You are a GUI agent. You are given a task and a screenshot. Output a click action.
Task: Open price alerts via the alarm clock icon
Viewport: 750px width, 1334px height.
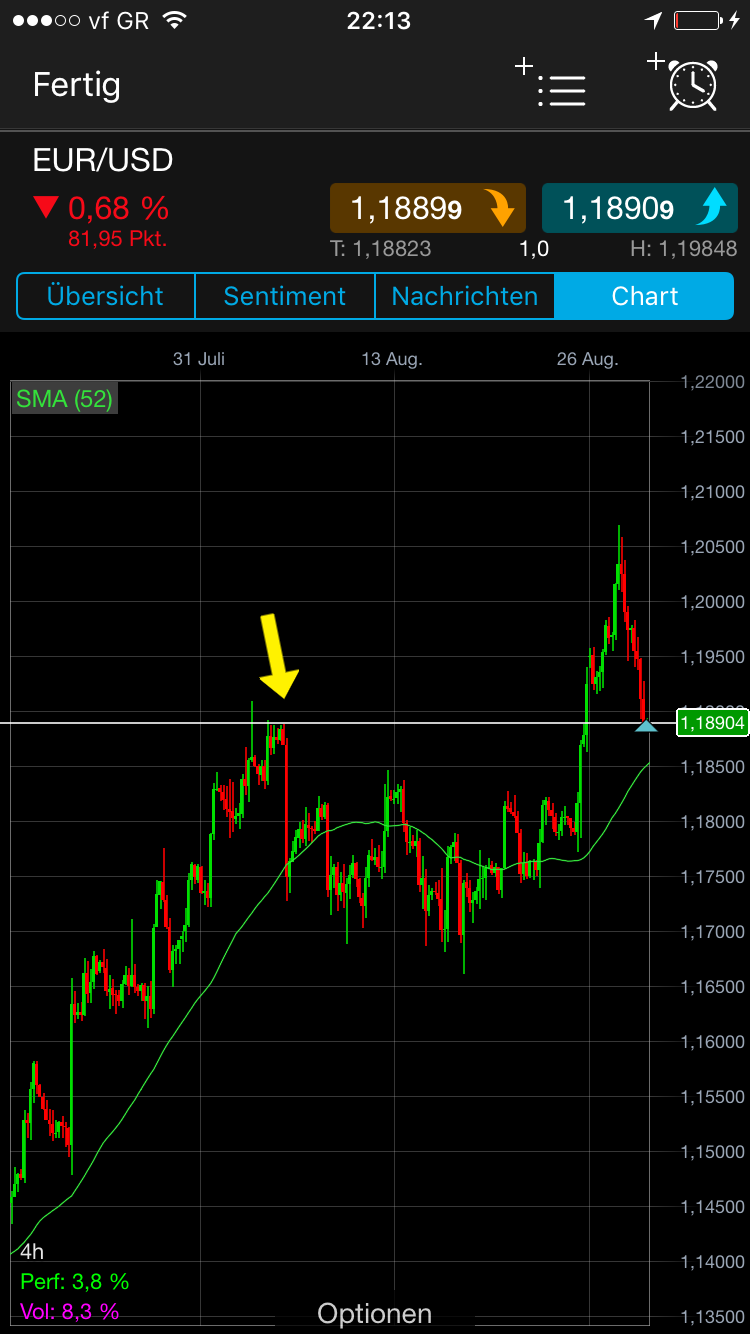pyautogui.click(x=693, y=88)
